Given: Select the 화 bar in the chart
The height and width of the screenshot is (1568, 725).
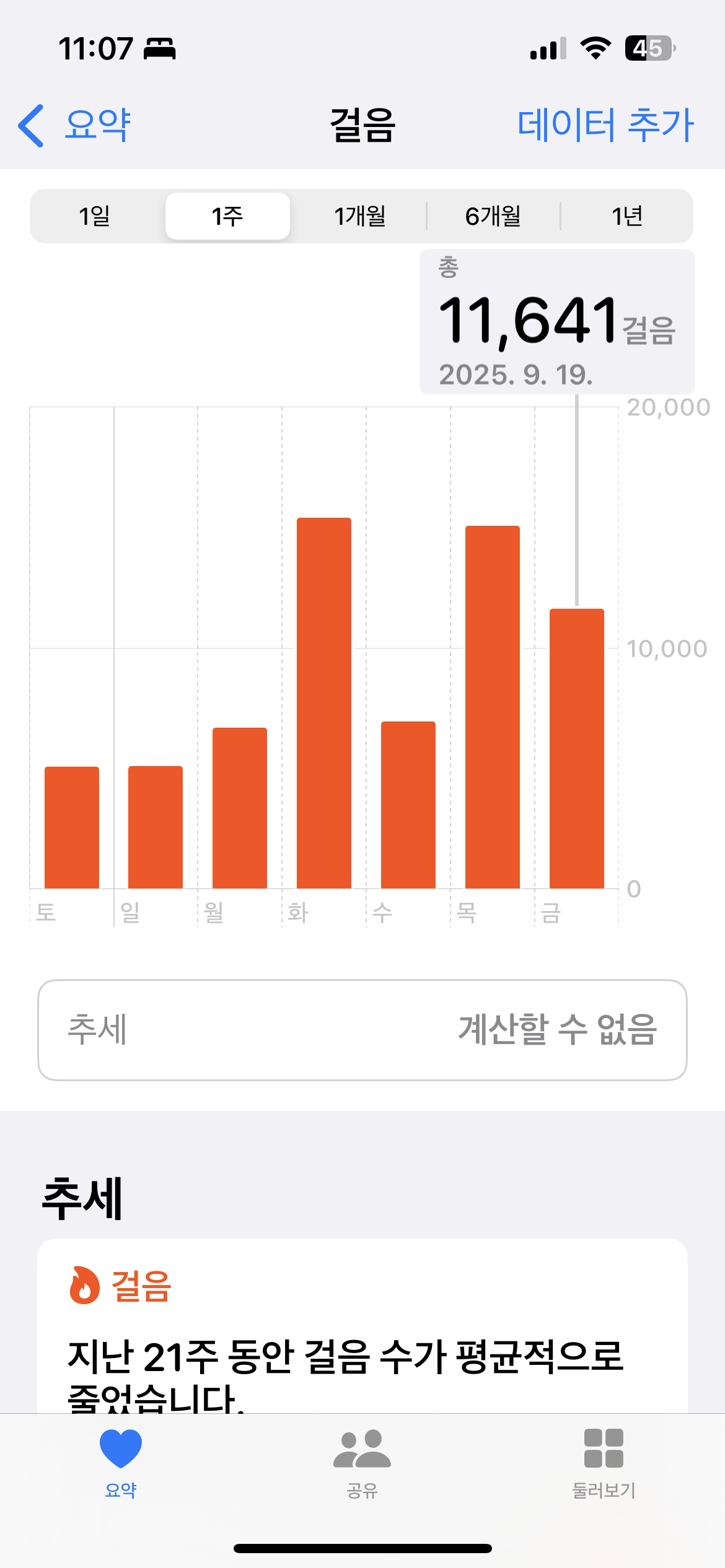Looking at the screenshot, I should pos(324,703).
